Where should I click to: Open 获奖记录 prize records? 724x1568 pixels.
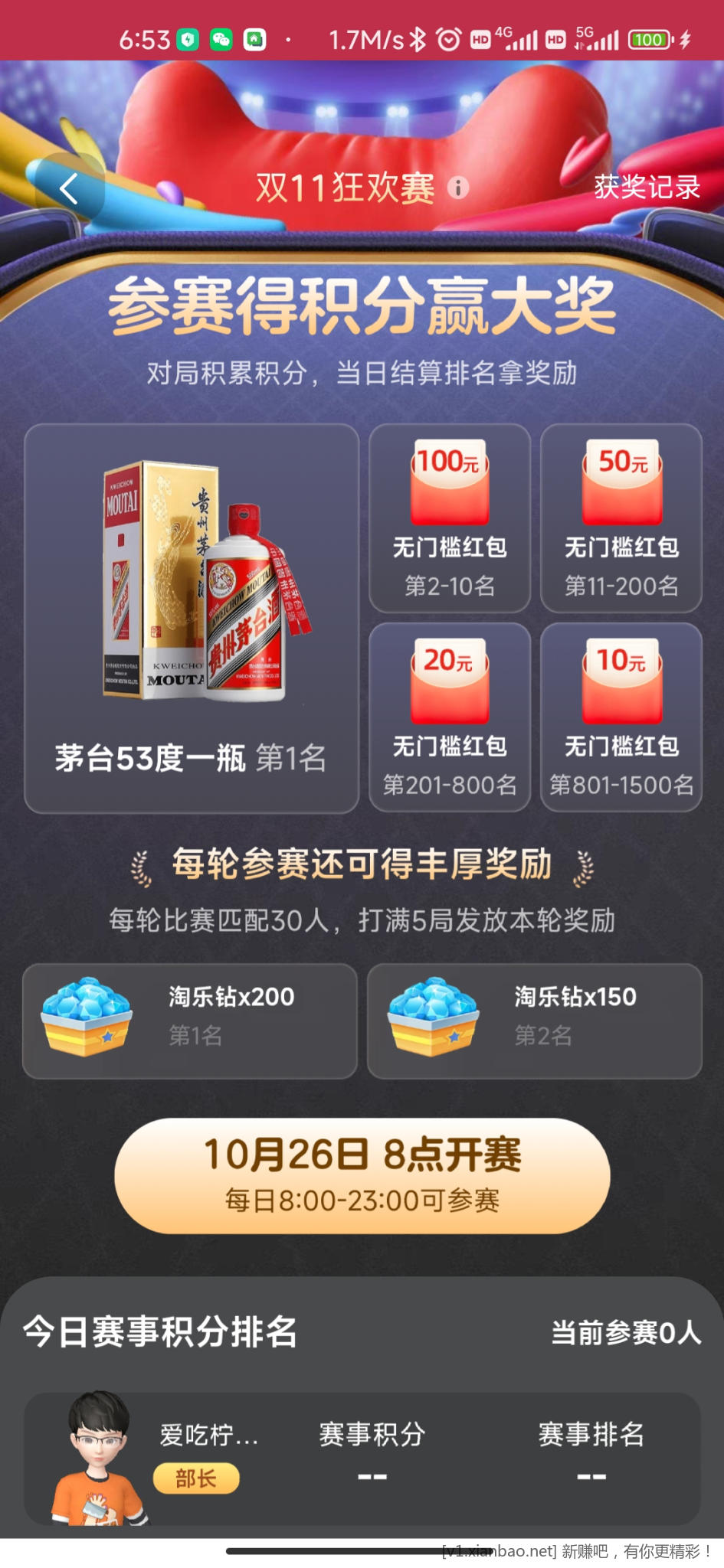(647, 187)
